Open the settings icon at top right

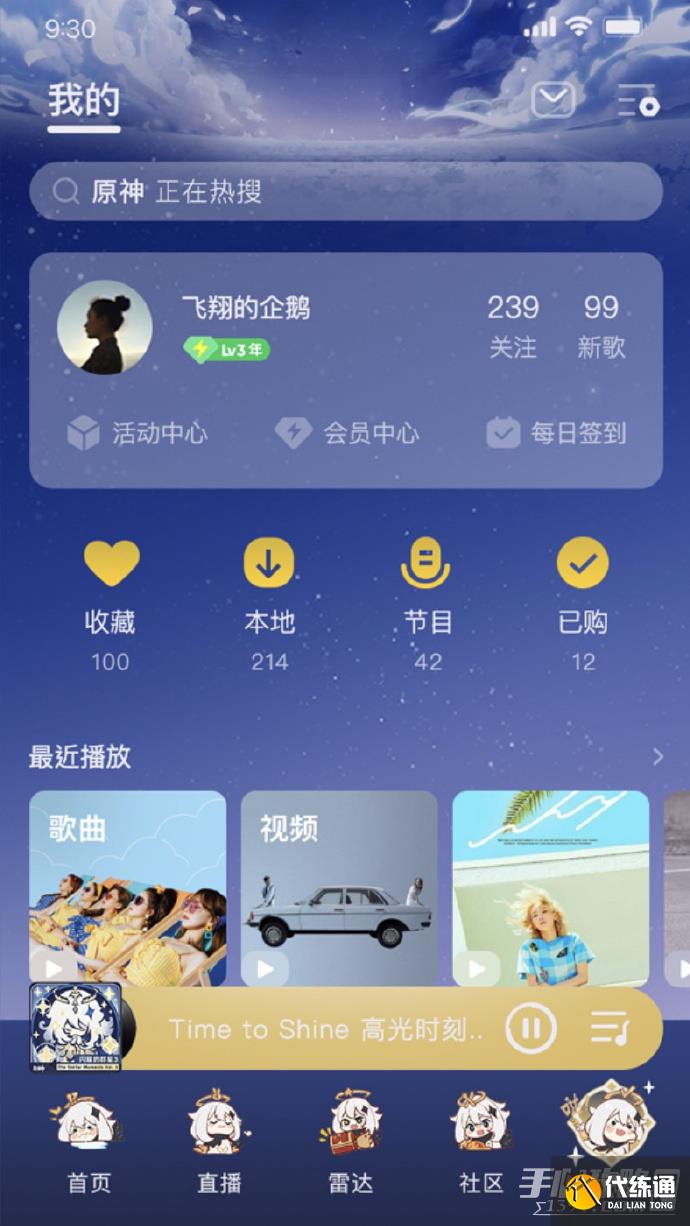click(x=637, y=100)
